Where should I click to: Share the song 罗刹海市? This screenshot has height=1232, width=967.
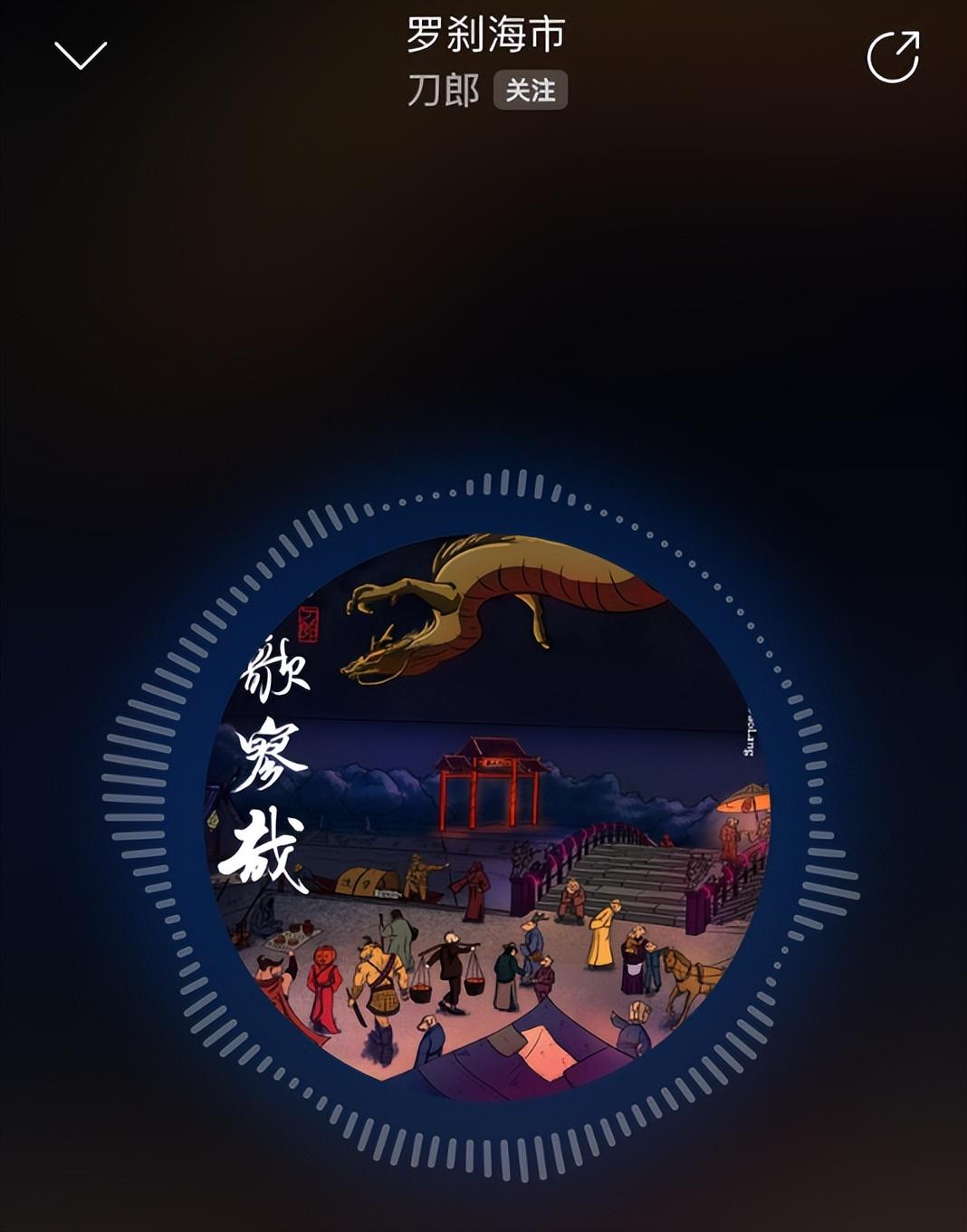click(893, 57)
